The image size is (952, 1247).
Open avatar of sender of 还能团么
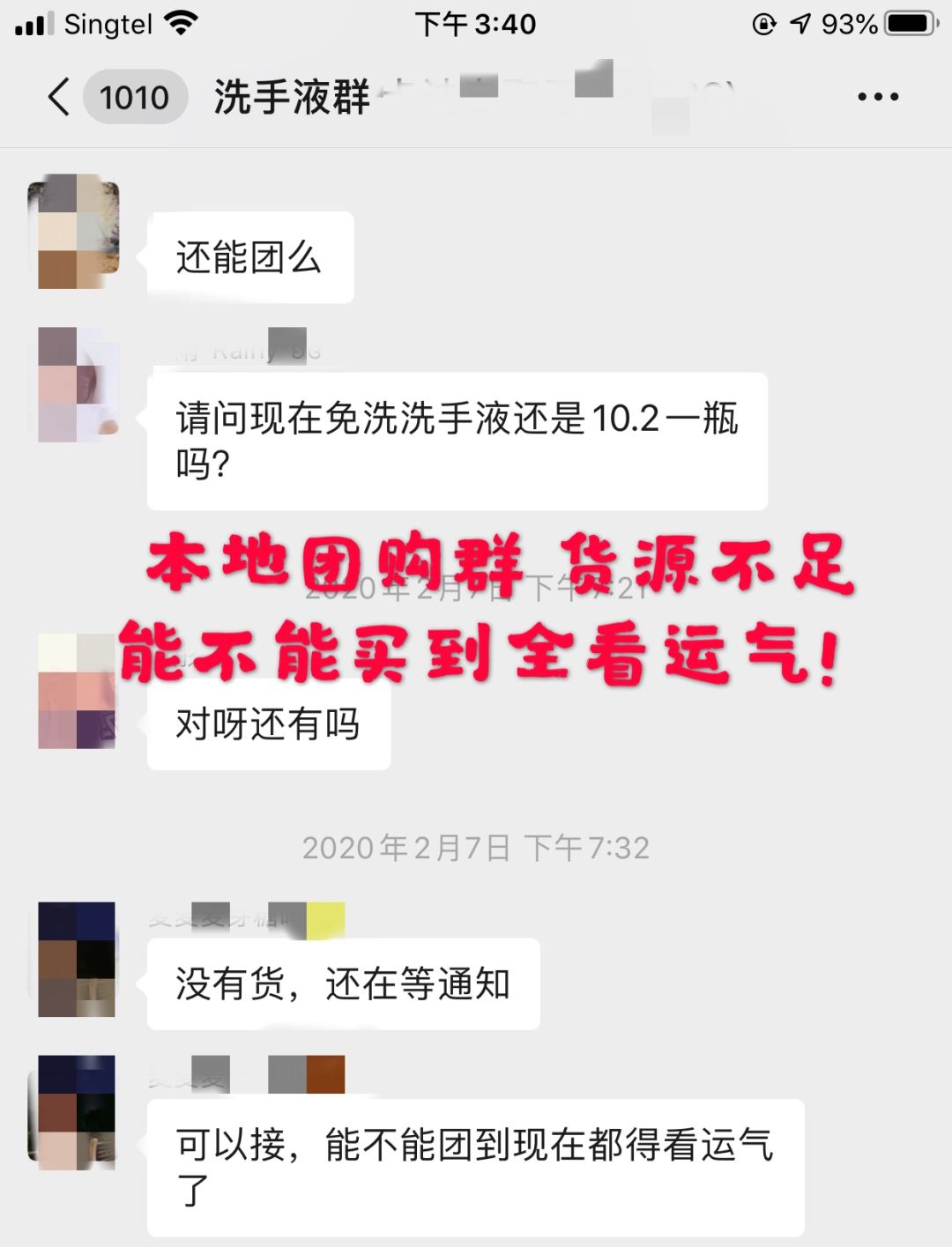click(75, 233)
